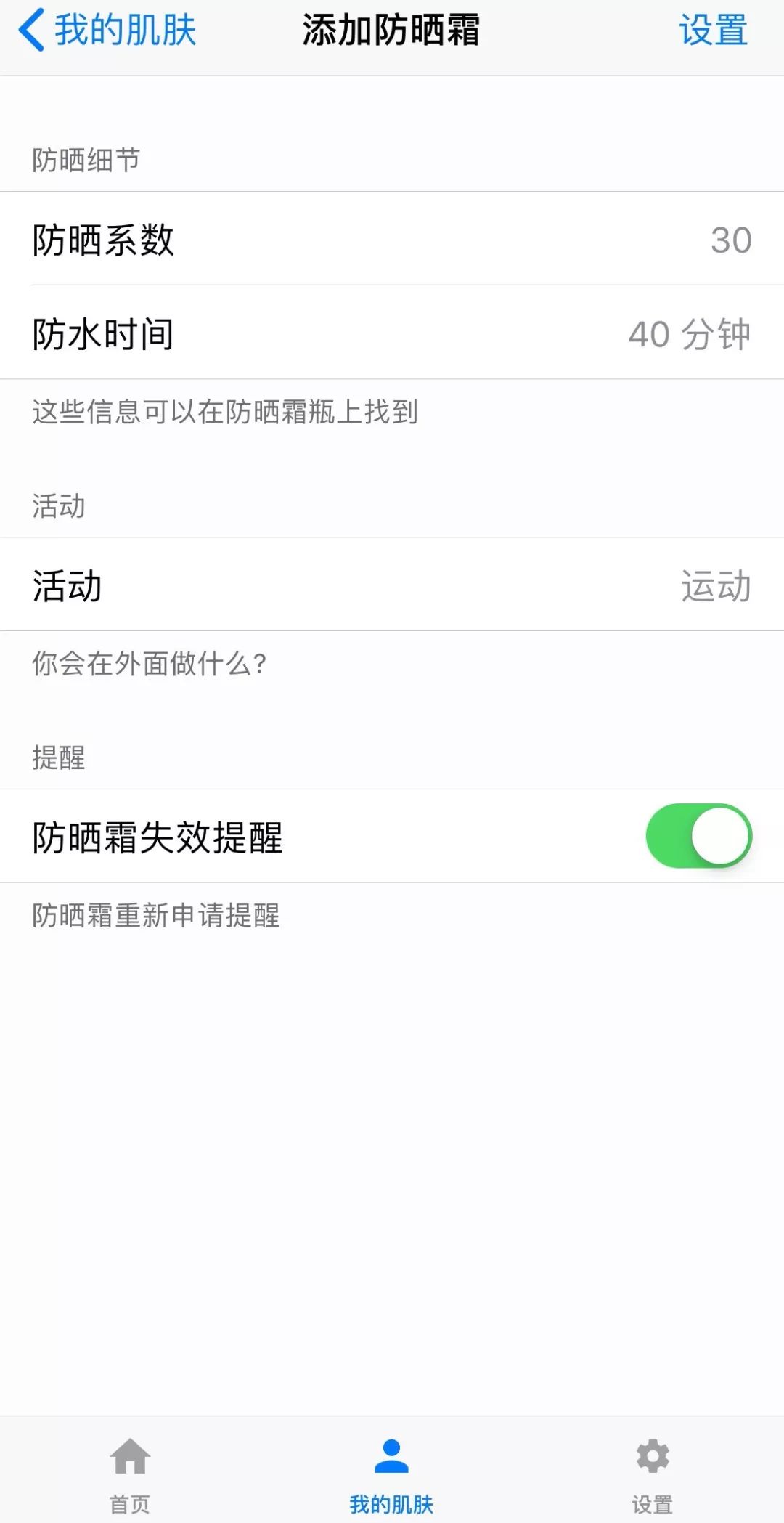Tap the 40 分钟 waterproof value
784x1523 pixels.
tap(688, 335)
